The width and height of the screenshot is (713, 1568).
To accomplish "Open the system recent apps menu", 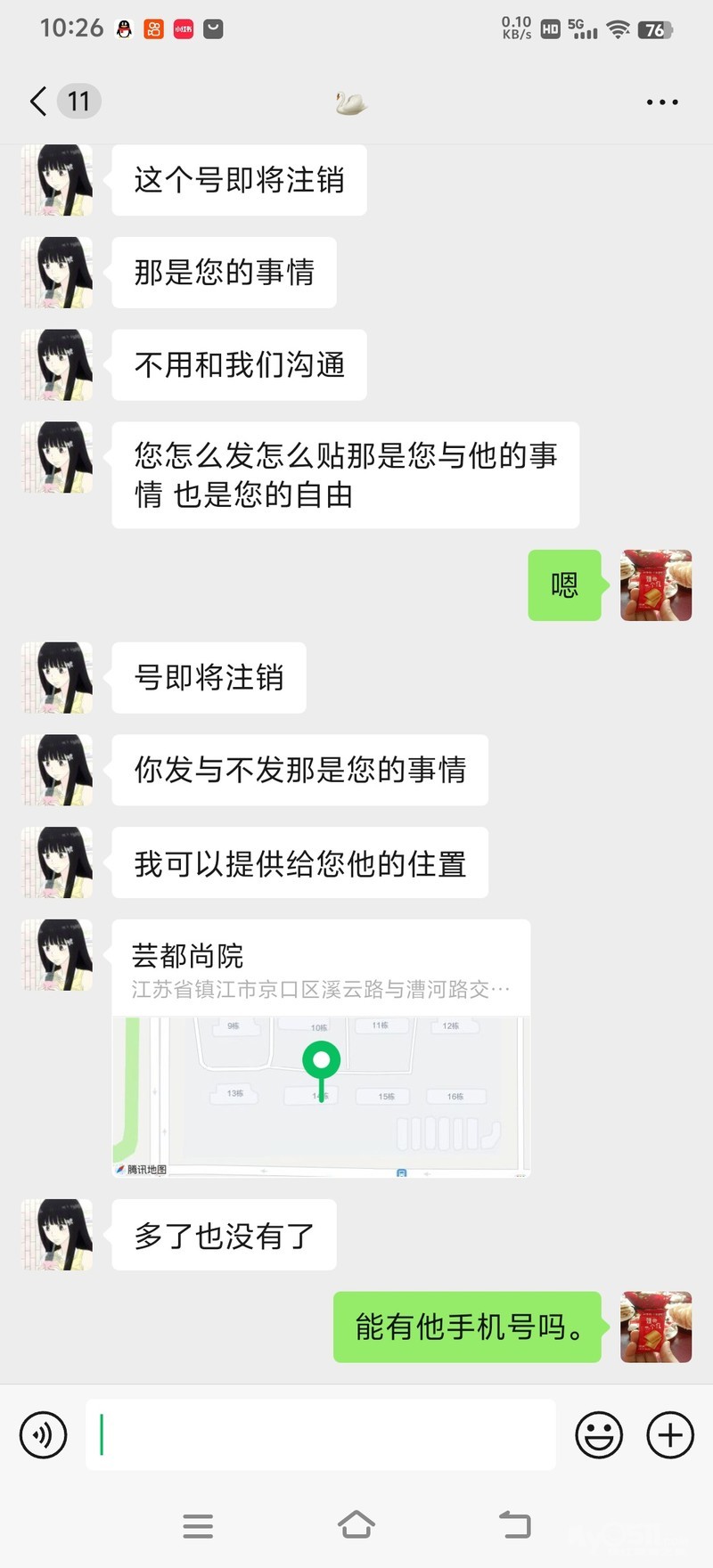I will coord(198,1525).
